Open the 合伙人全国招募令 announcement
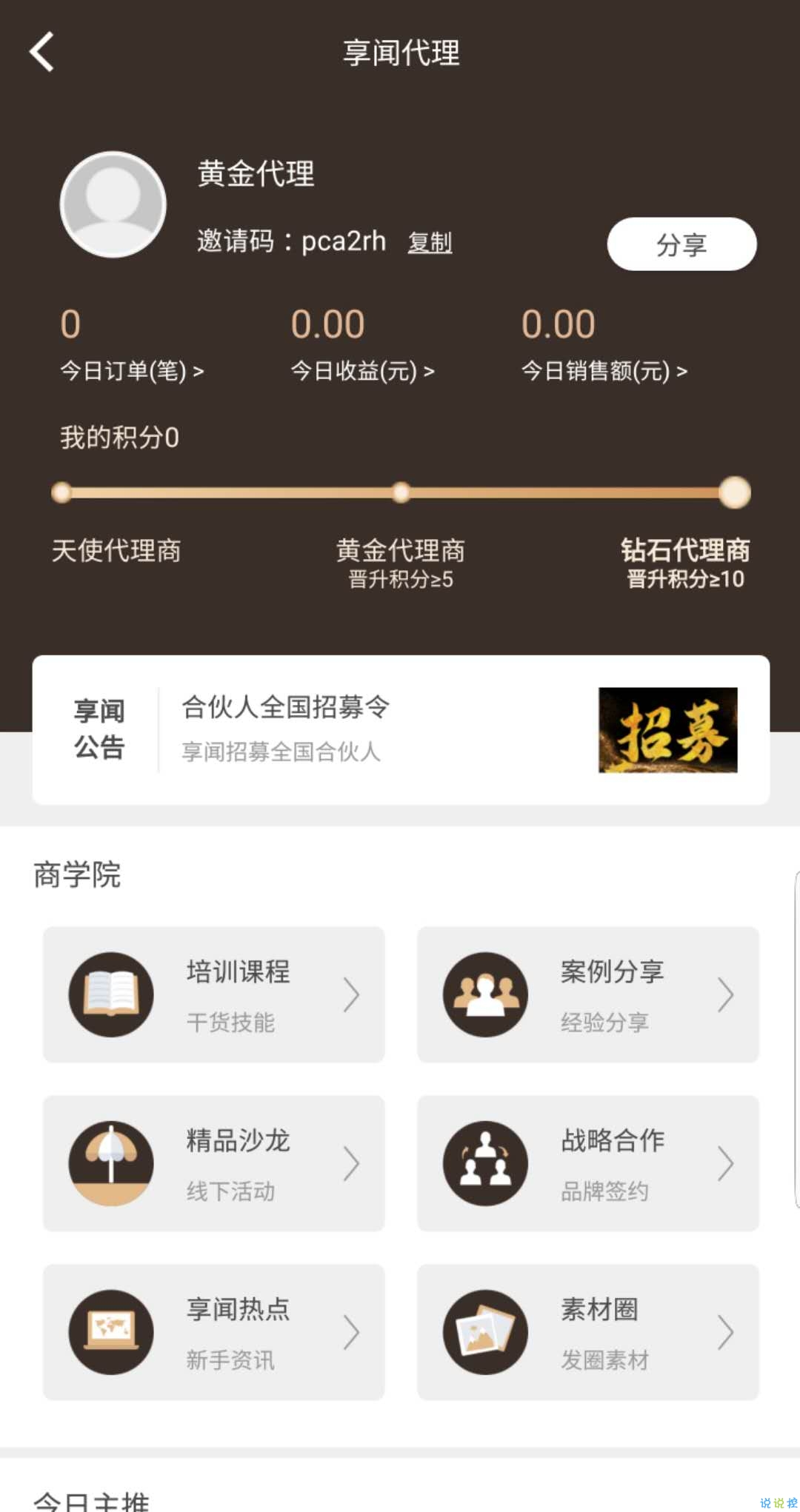Image resolution: width=800 pixels, height=1512 pixels. point(401,729)
